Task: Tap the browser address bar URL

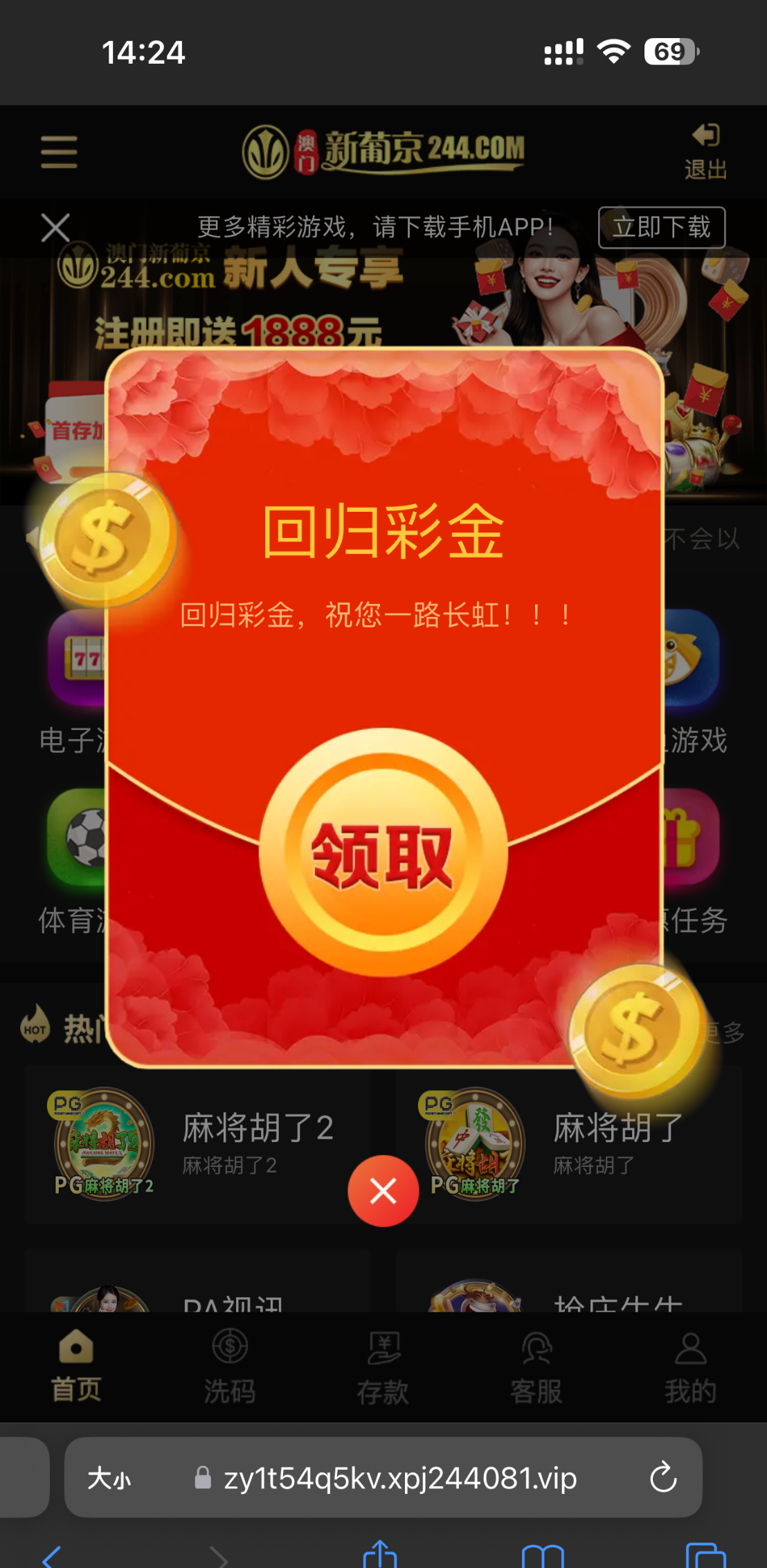Action: pos(399,1478)
